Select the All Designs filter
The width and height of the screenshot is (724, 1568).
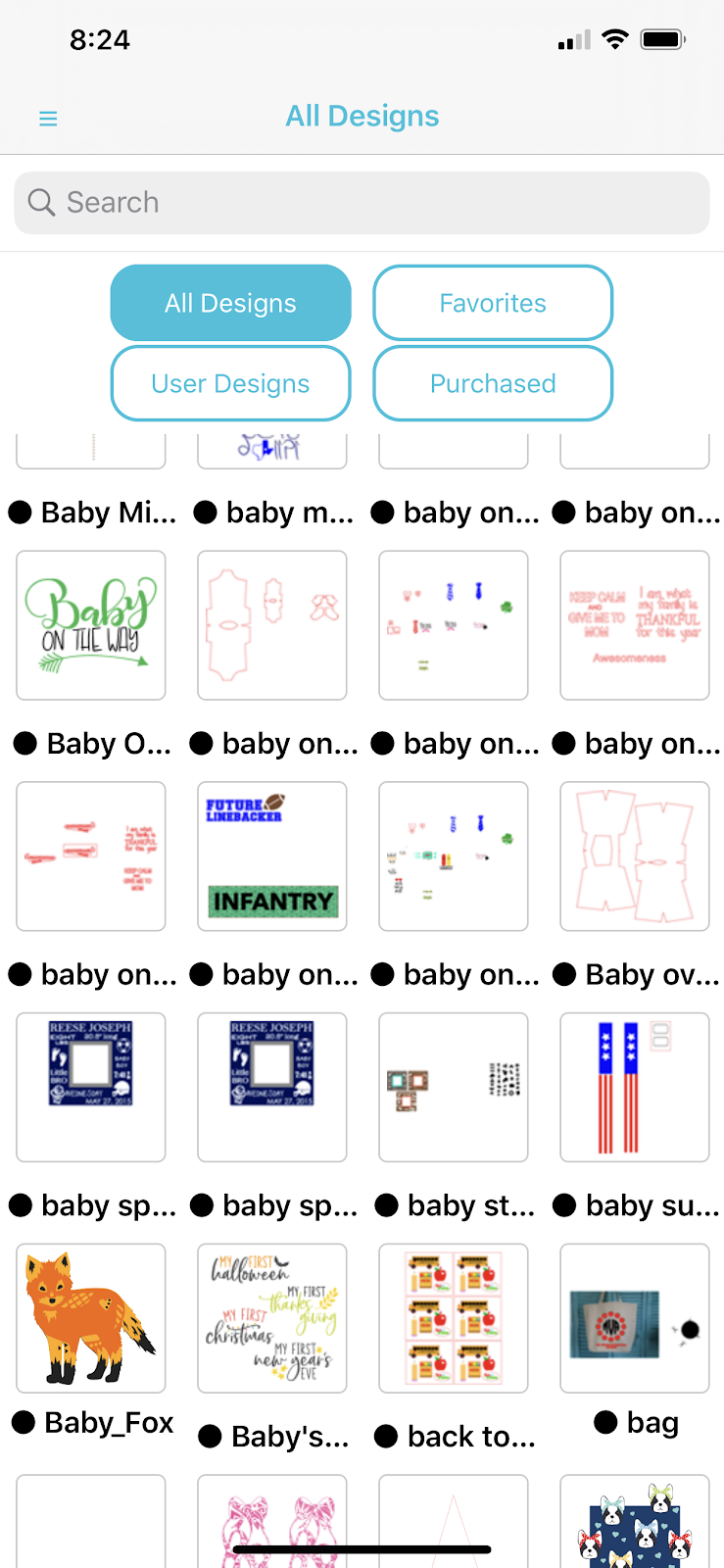click(230, 303)
